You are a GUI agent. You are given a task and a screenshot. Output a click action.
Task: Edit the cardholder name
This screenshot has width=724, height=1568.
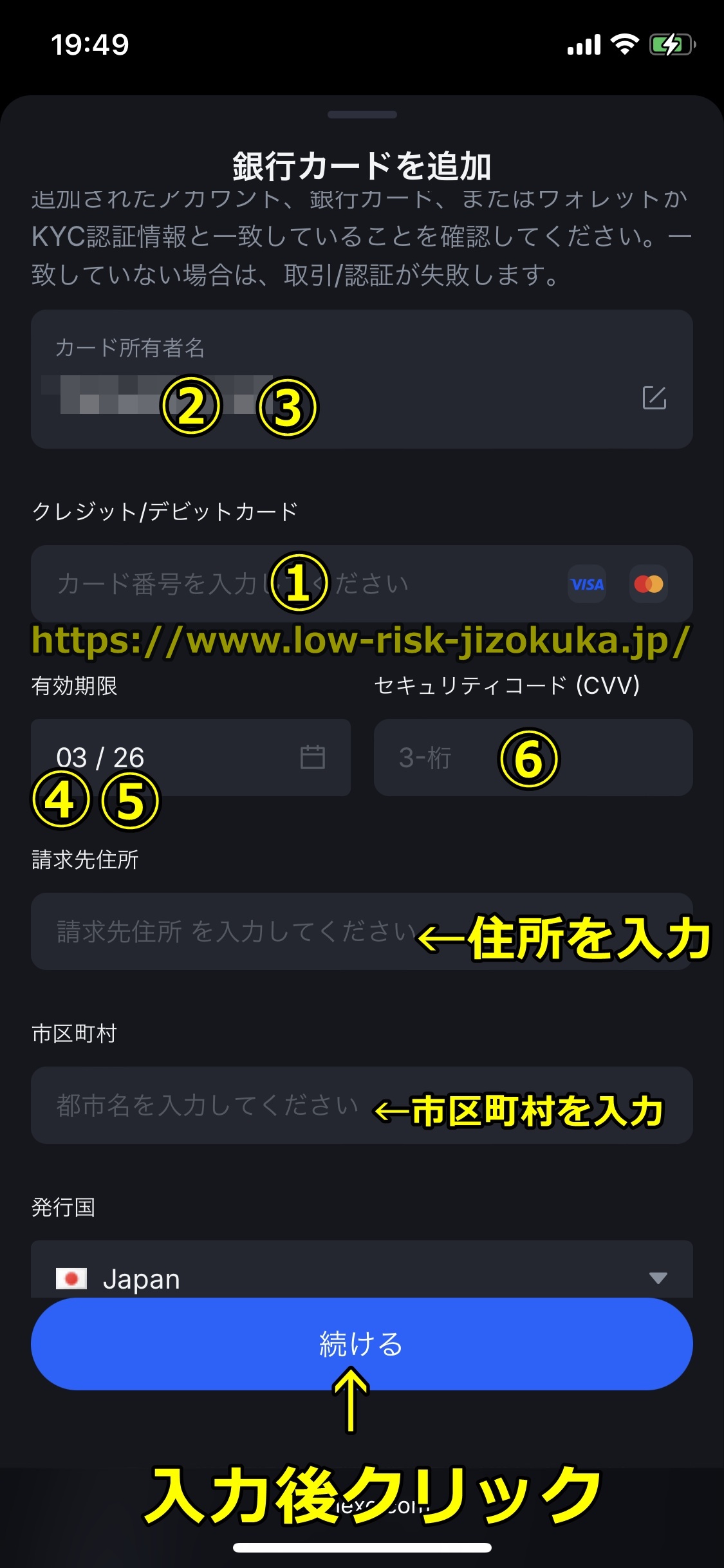(x=654, y=398)
